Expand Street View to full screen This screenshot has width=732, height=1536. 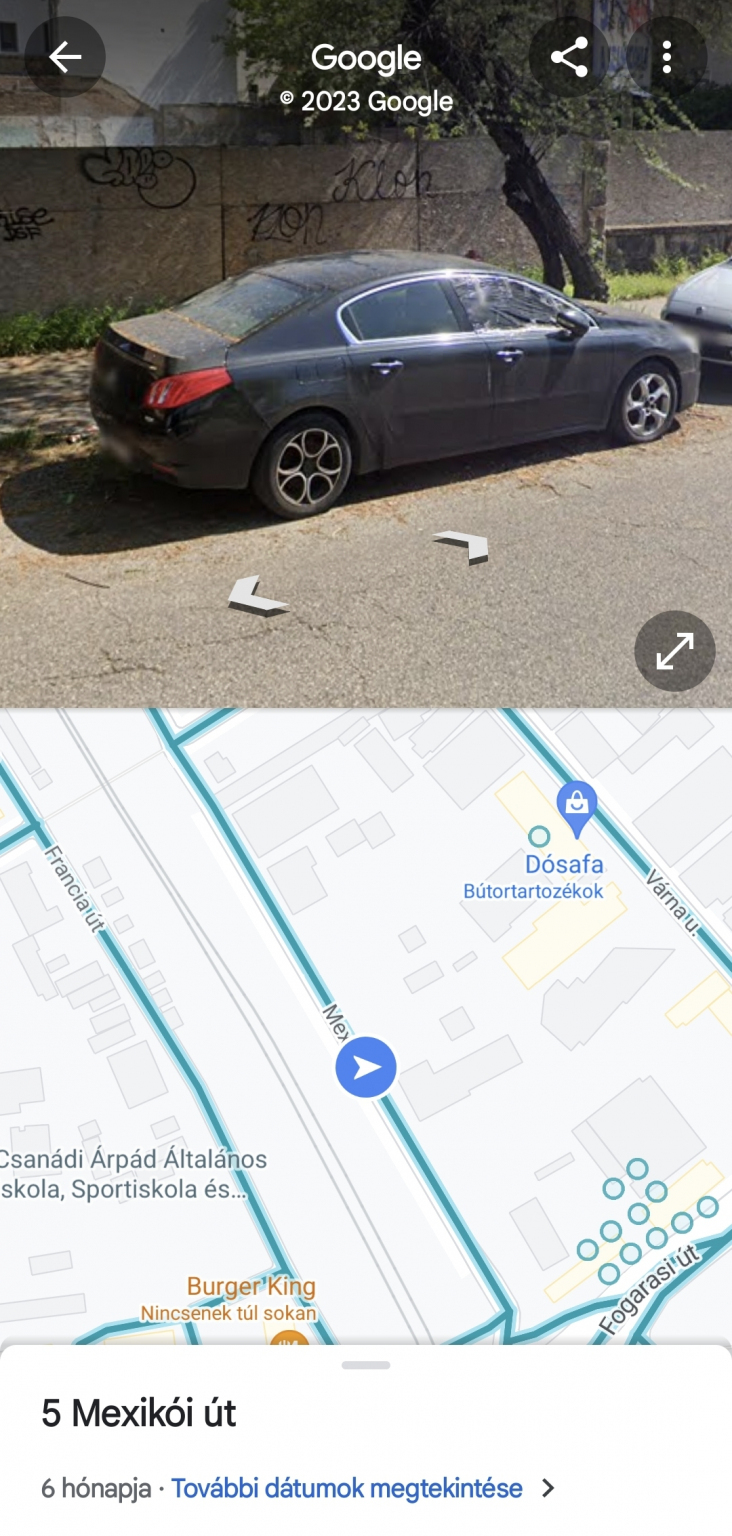tap(674, 651)
